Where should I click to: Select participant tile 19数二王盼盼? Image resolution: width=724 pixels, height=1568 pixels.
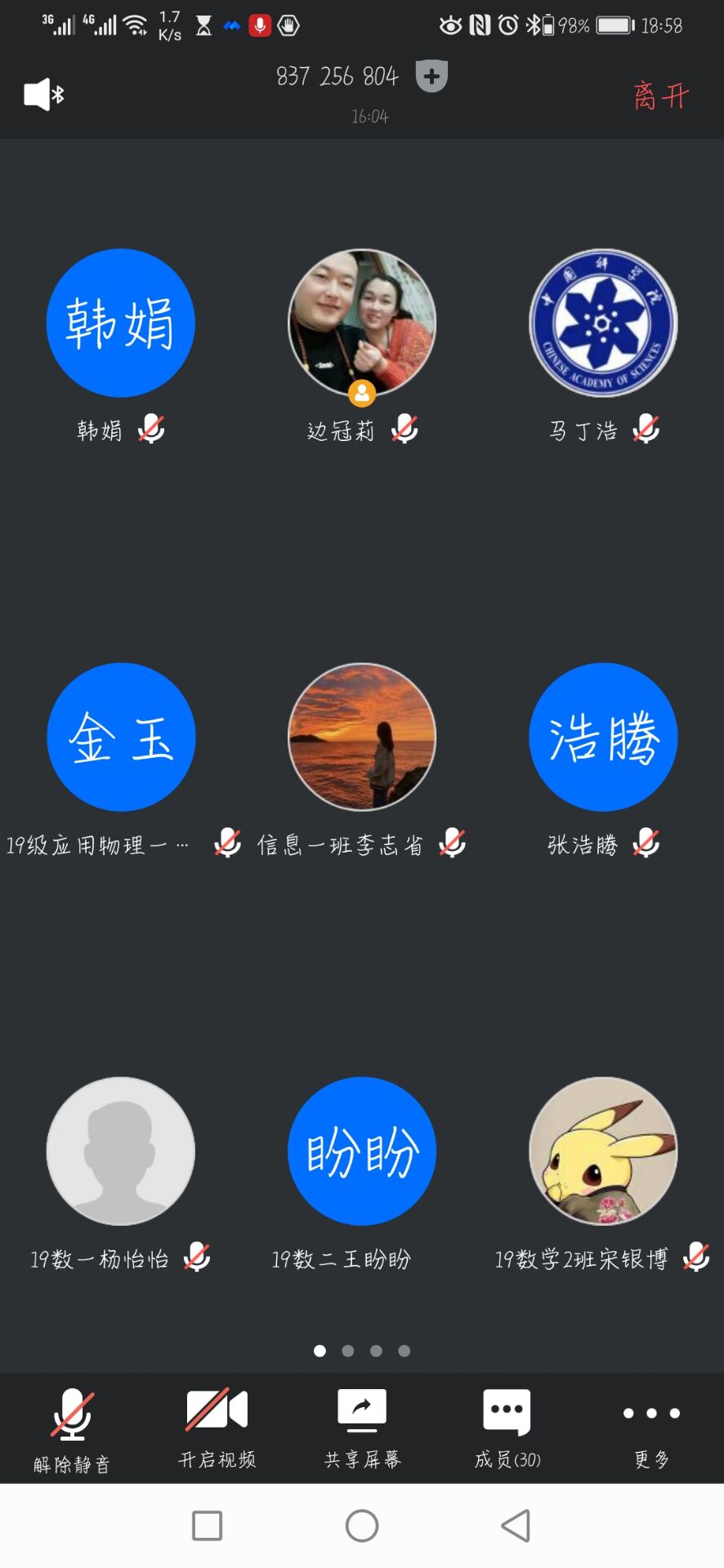[x=362, y=1151]
